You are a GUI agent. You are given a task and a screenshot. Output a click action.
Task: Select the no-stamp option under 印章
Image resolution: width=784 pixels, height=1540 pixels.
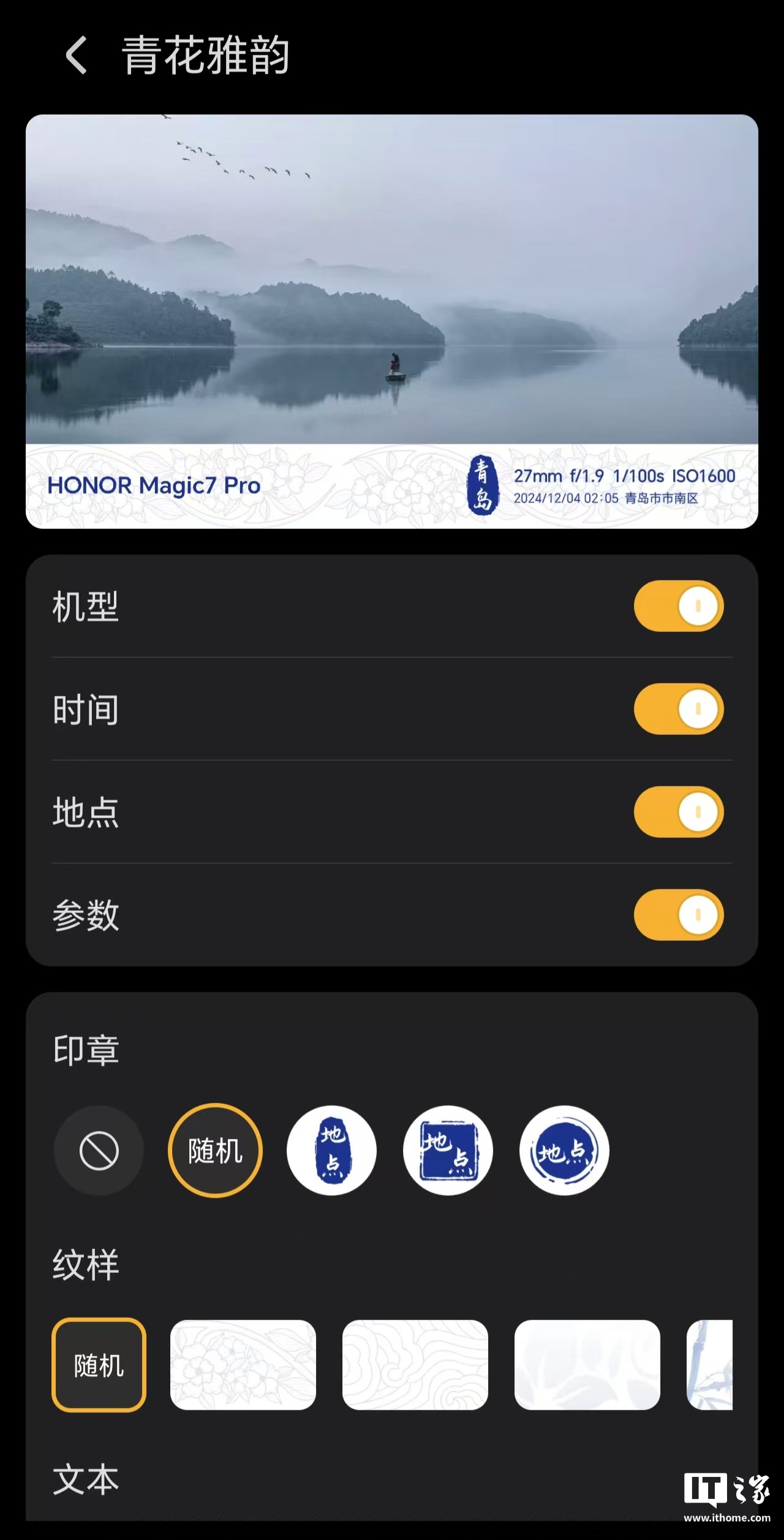(x=99, y=1151)
